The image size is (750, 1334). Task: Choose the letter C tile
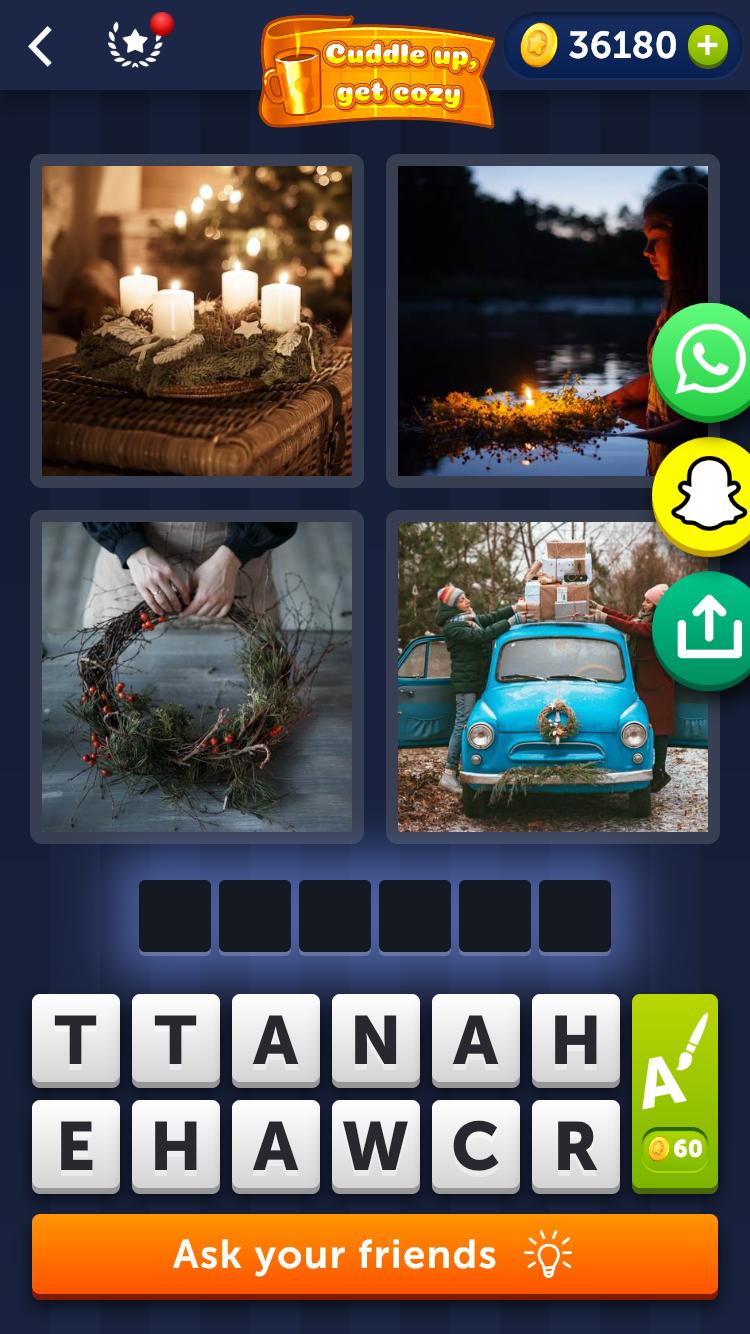pos(475,1145)
